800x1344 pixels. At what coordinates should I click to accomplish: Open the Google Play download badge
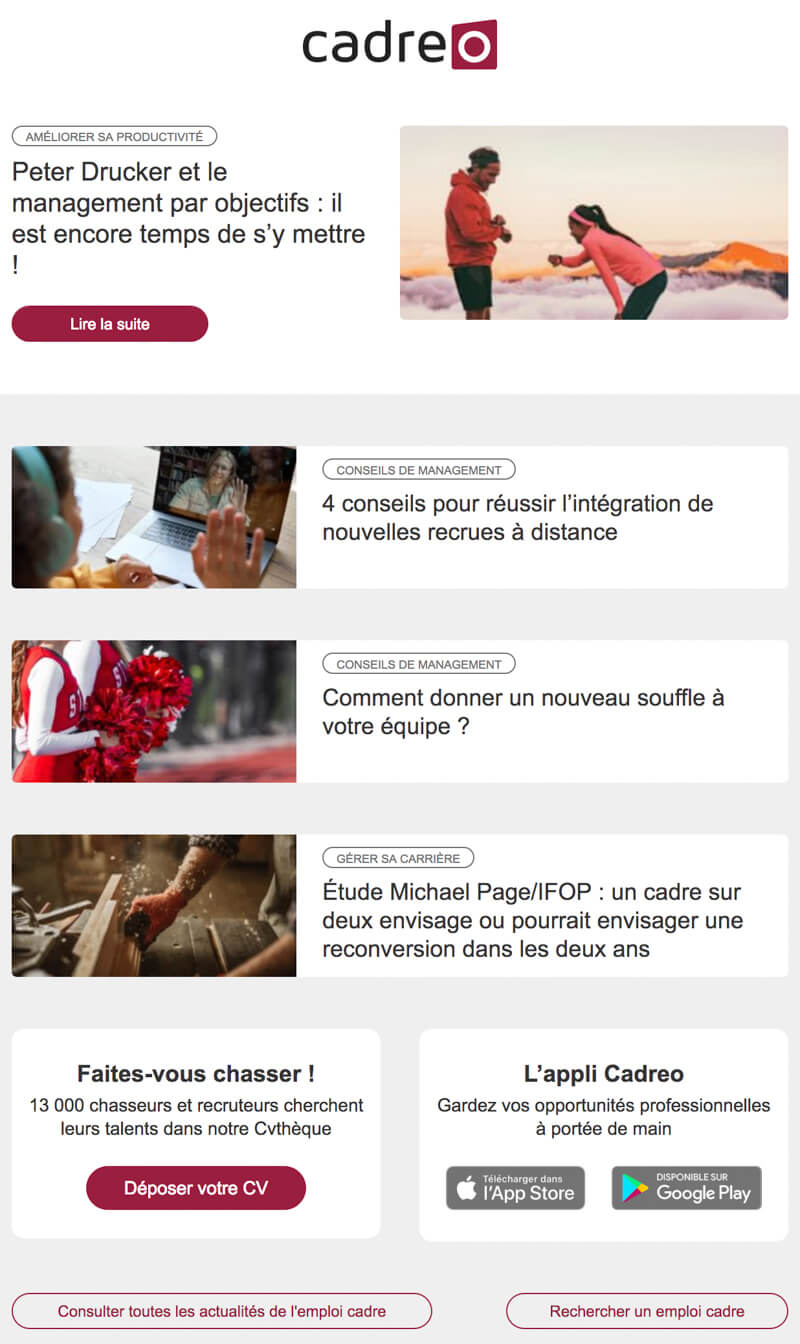686,1188
